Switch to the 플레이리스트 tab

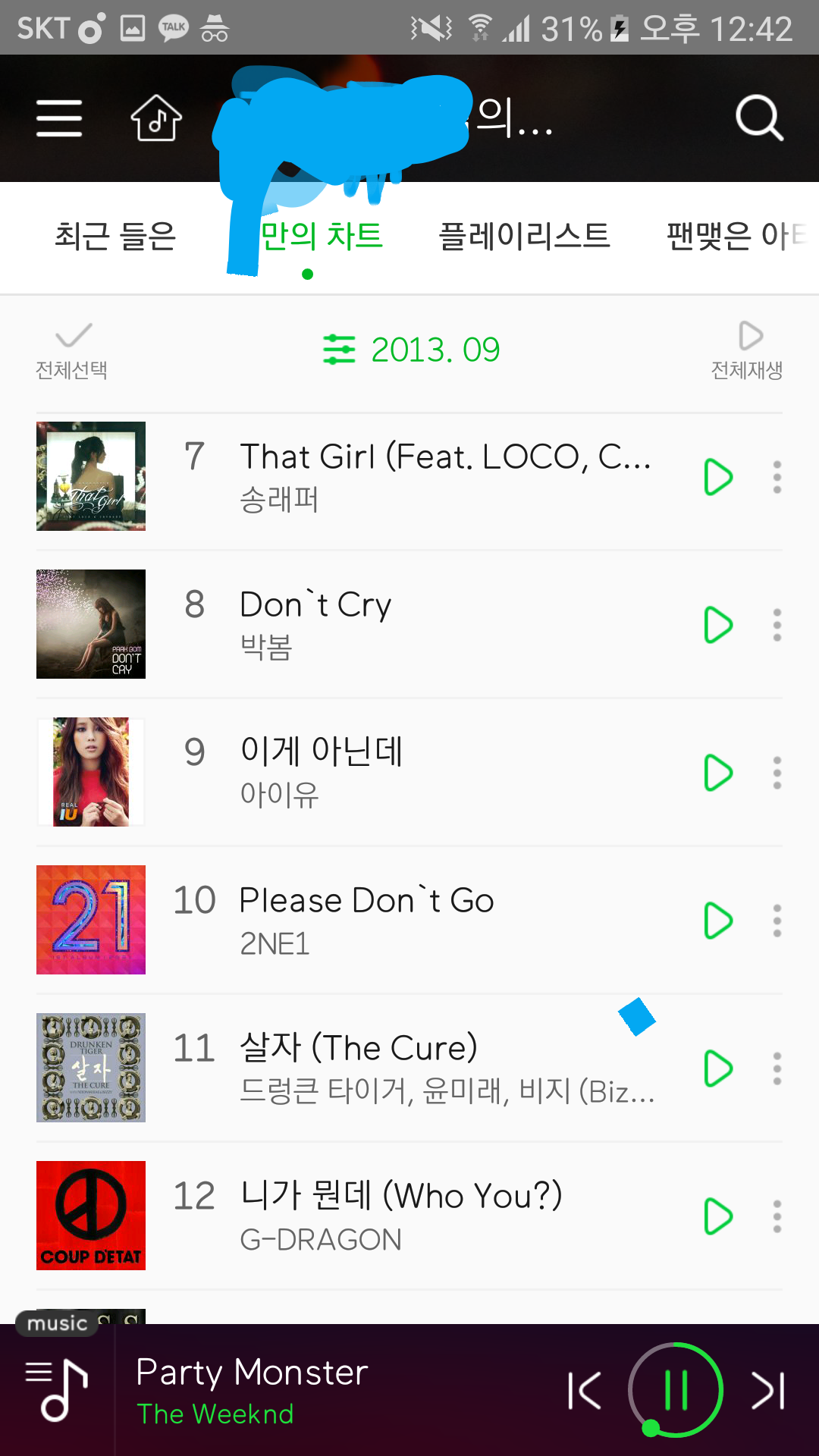524,236
